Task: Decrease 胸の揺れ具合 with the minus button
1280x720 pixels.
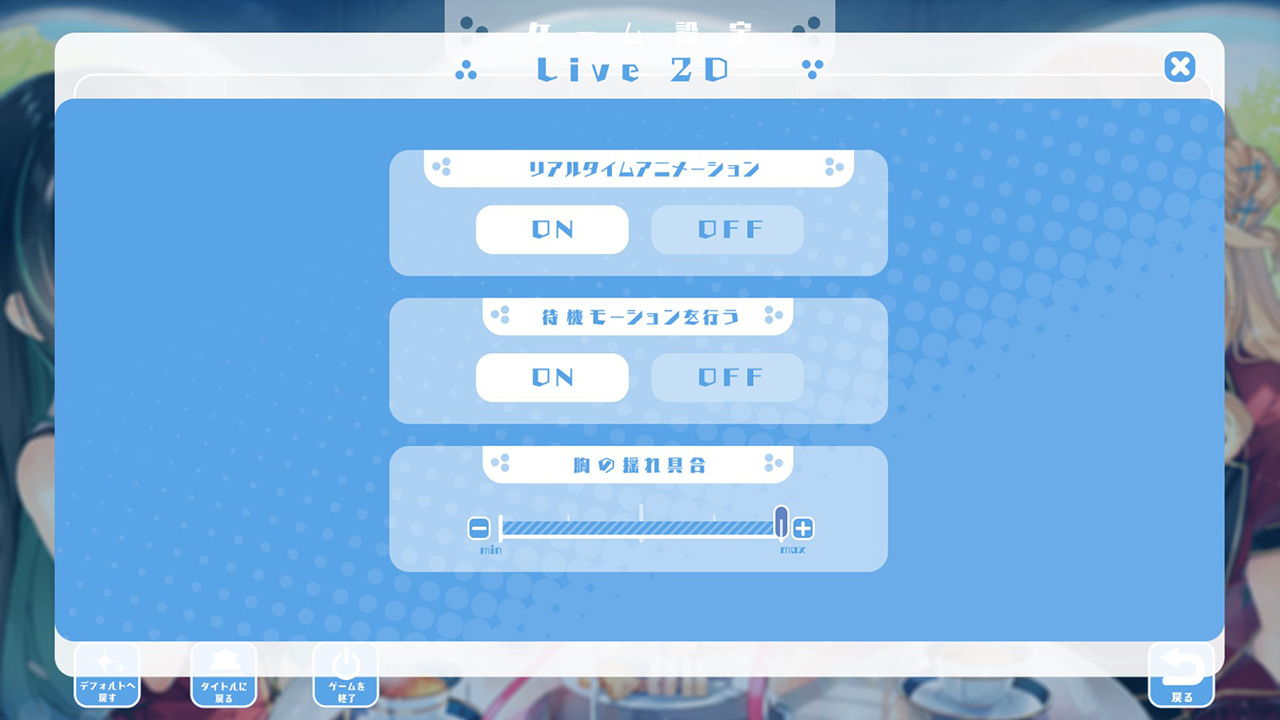Action: [x=479, y=529]
